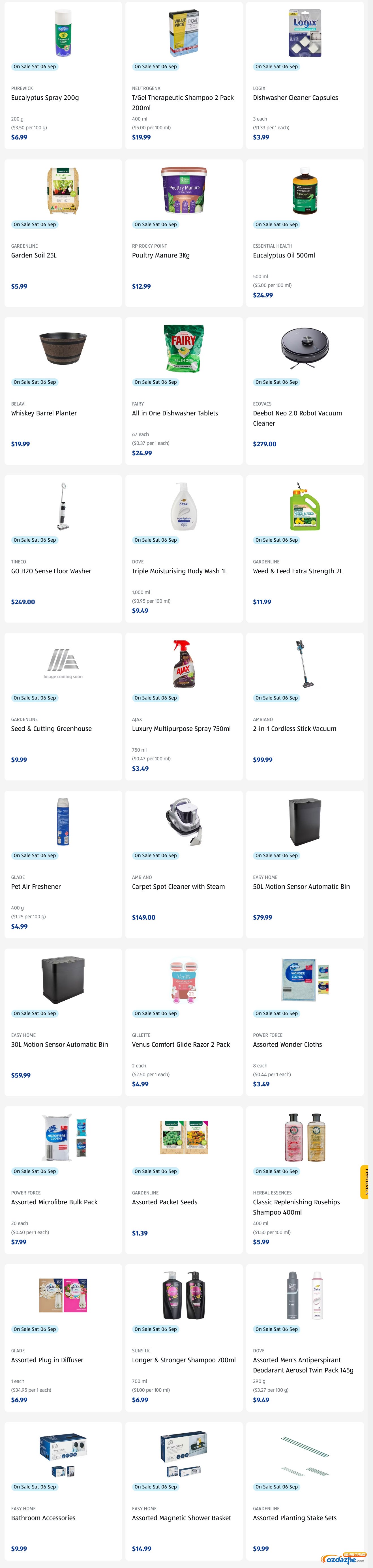Open the Purewick Eucalyptus Spray 200g product
This screenshot has width=373, height=1568.
click(x=45, y=97)
